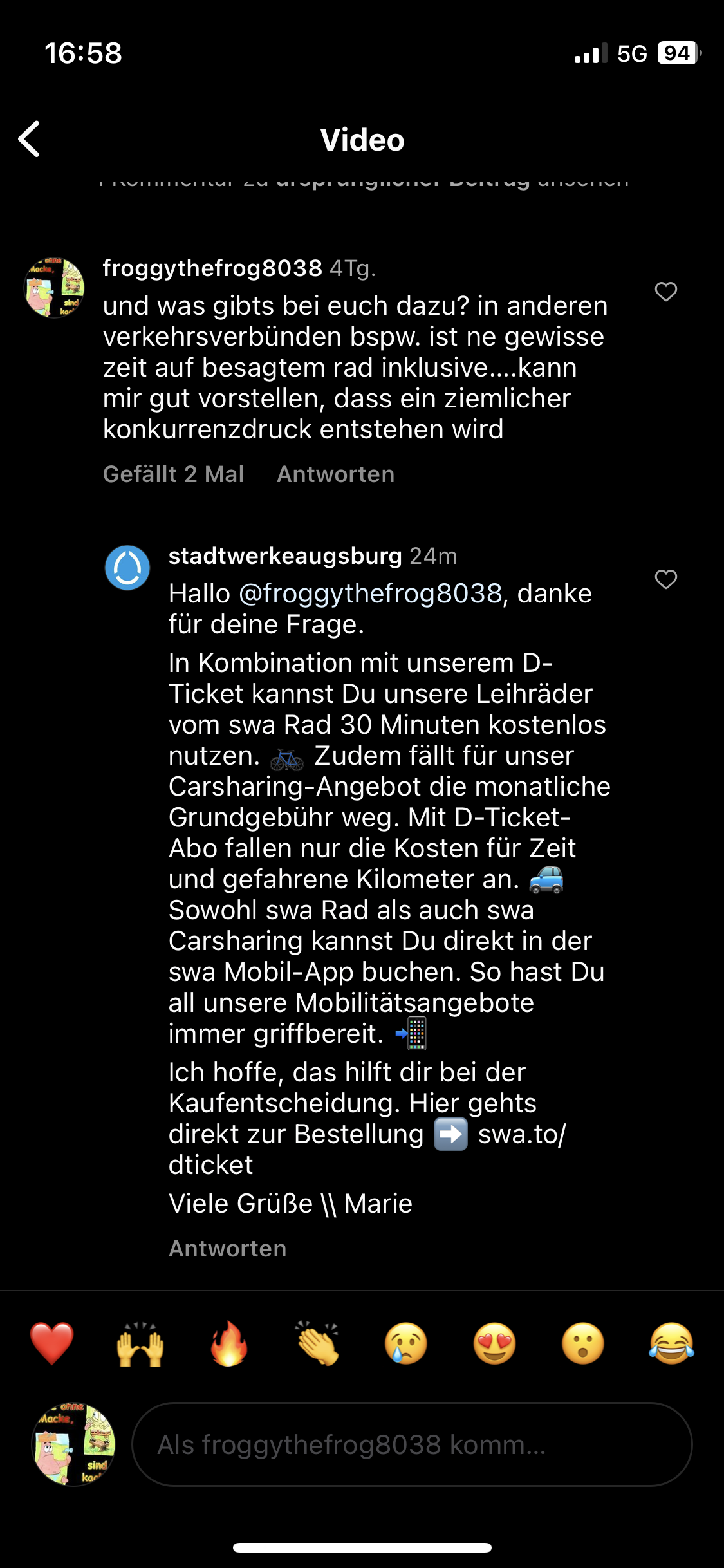The image size is (724, 1568).
Task: Open the stadtwerkeaugsburg username above the reply
Action: (285, 556)
